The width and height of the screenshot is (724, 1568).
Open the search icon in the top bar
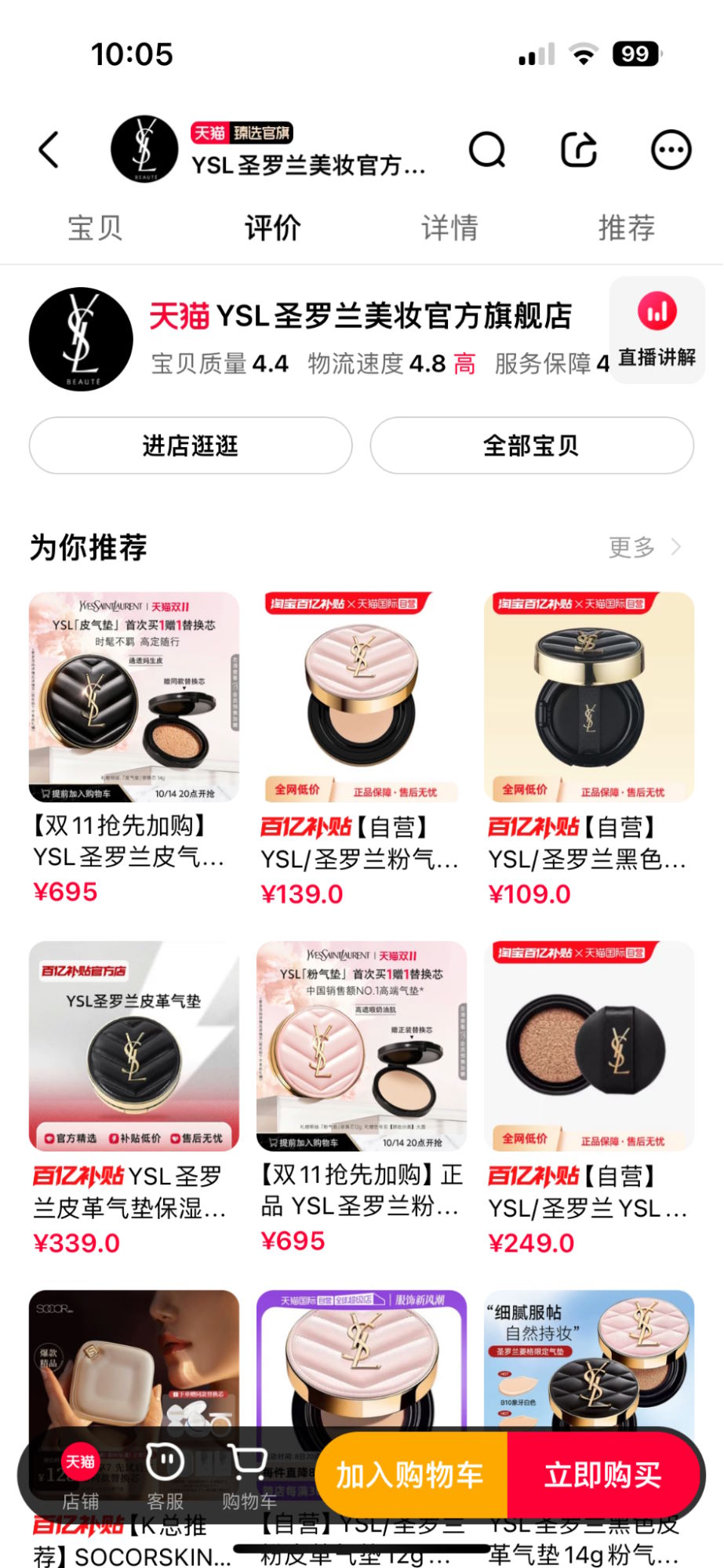pos(487,150)
